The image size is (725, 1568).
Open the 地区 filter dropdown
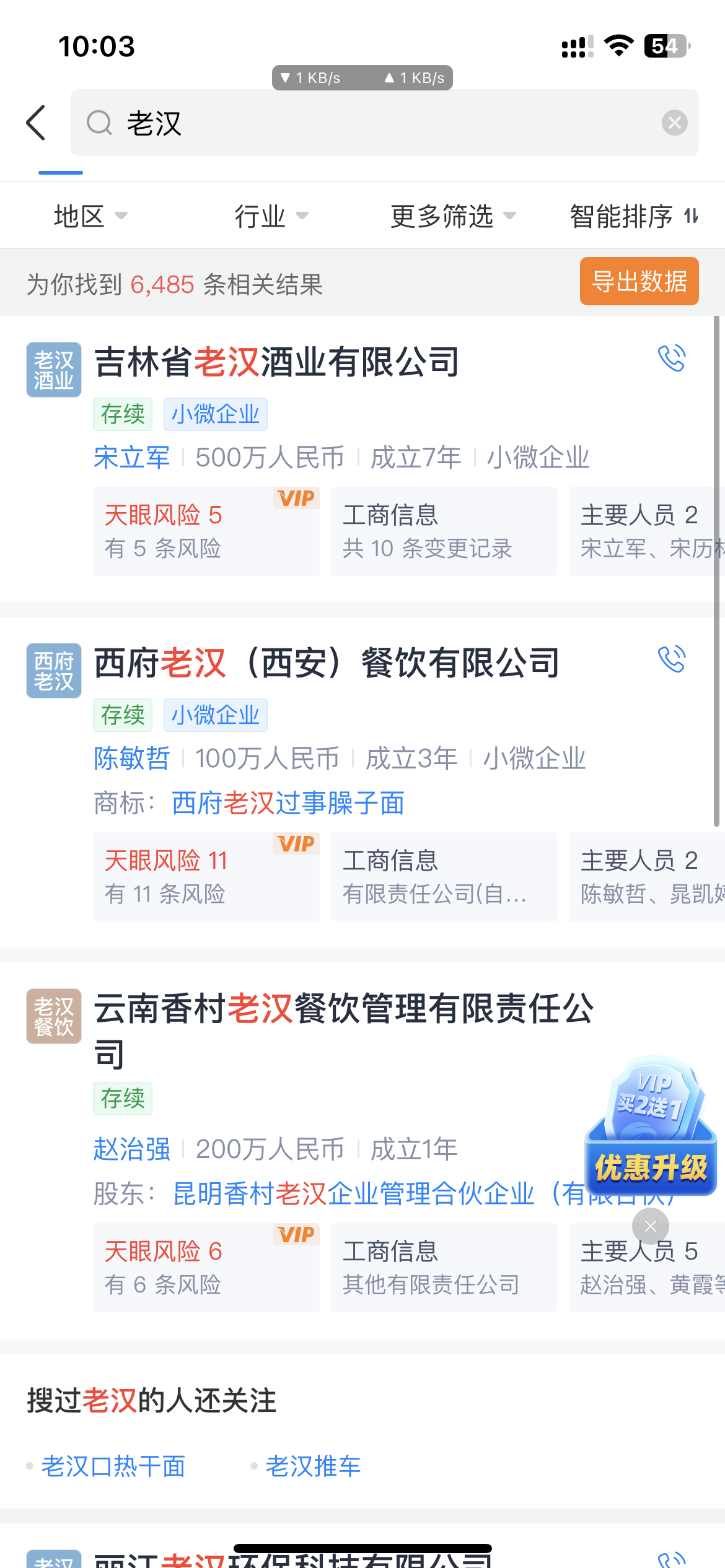pyautogui.click(x=90, y=216)
